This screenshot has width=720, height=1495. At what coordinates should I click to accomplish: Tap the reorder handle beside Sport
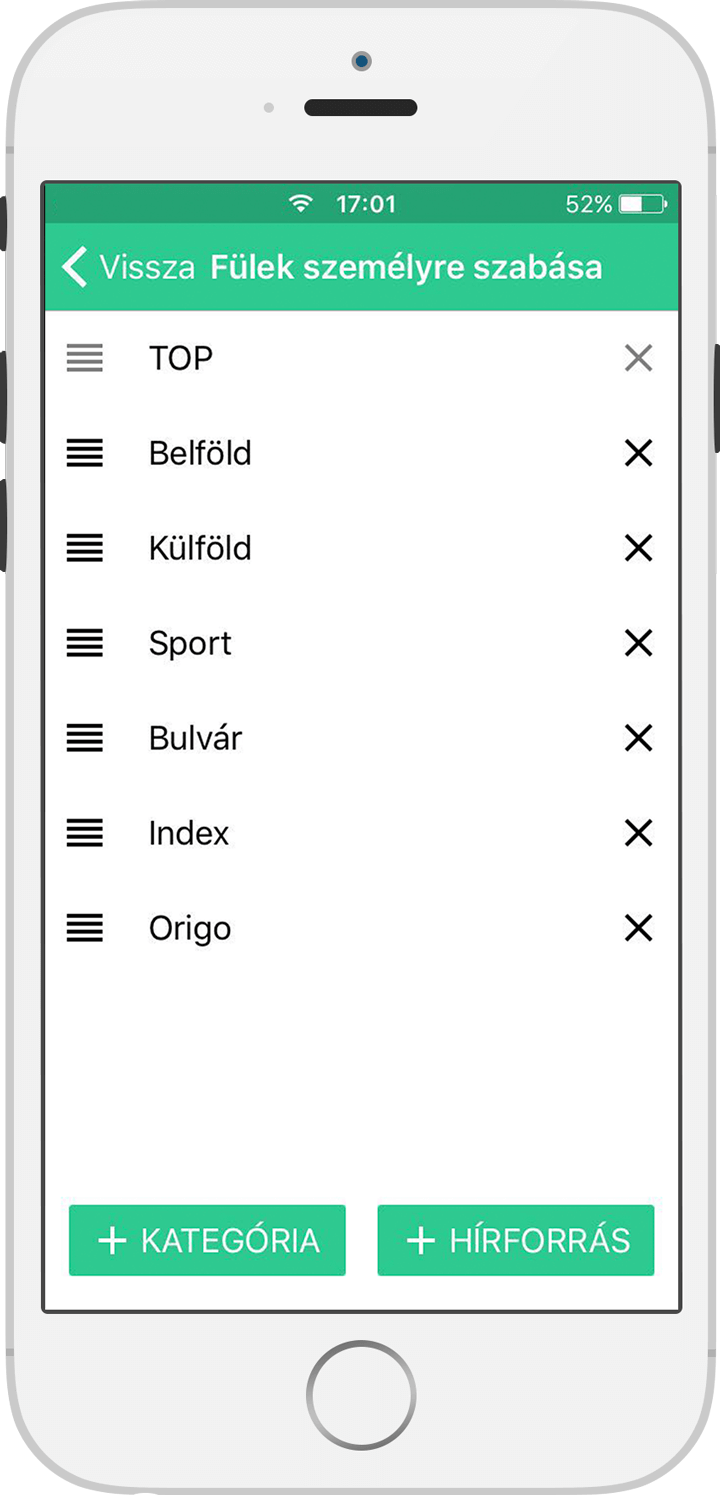[85, 643]
